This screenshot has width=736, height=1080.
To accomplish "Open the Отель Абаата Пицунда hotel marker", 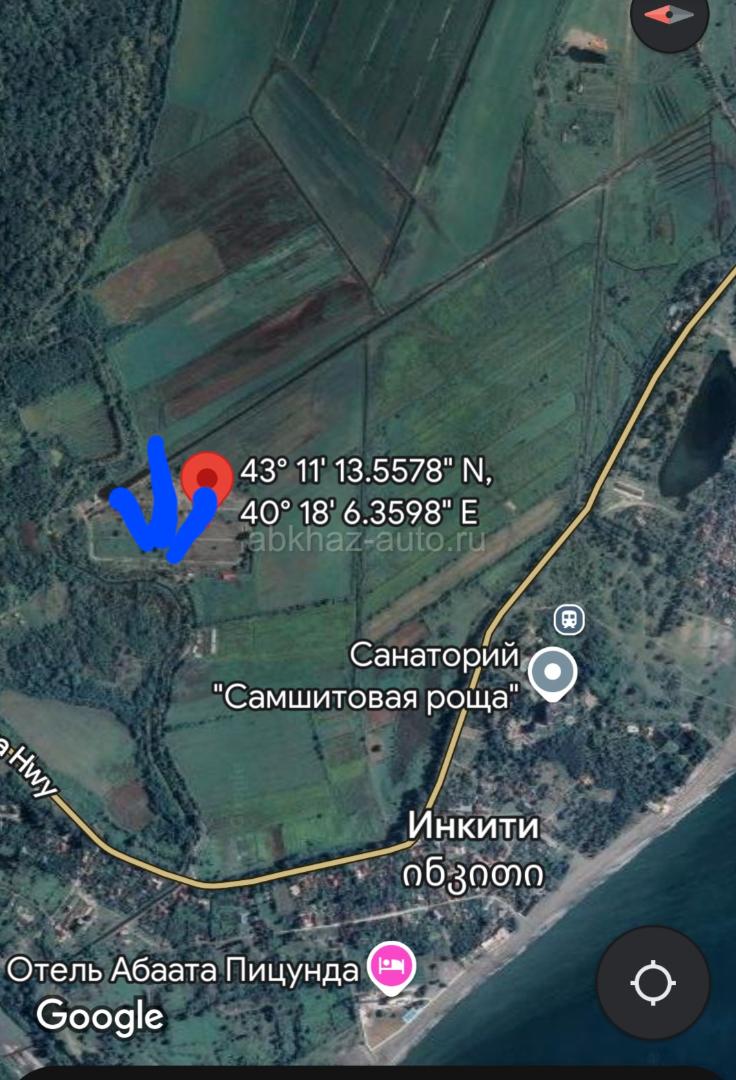I will click(x=392, y=967).
